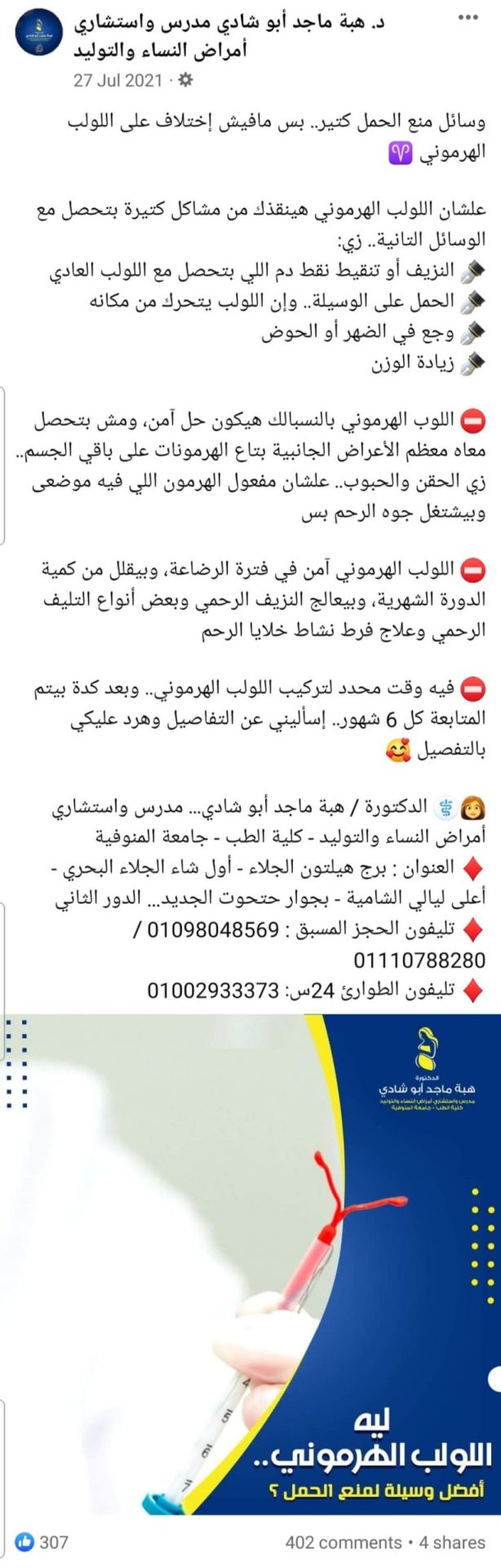The image size is (501, 1568).
Task: Open the post's 27 Jul 2021 timestamp
Action: click(x=118, y=81)
